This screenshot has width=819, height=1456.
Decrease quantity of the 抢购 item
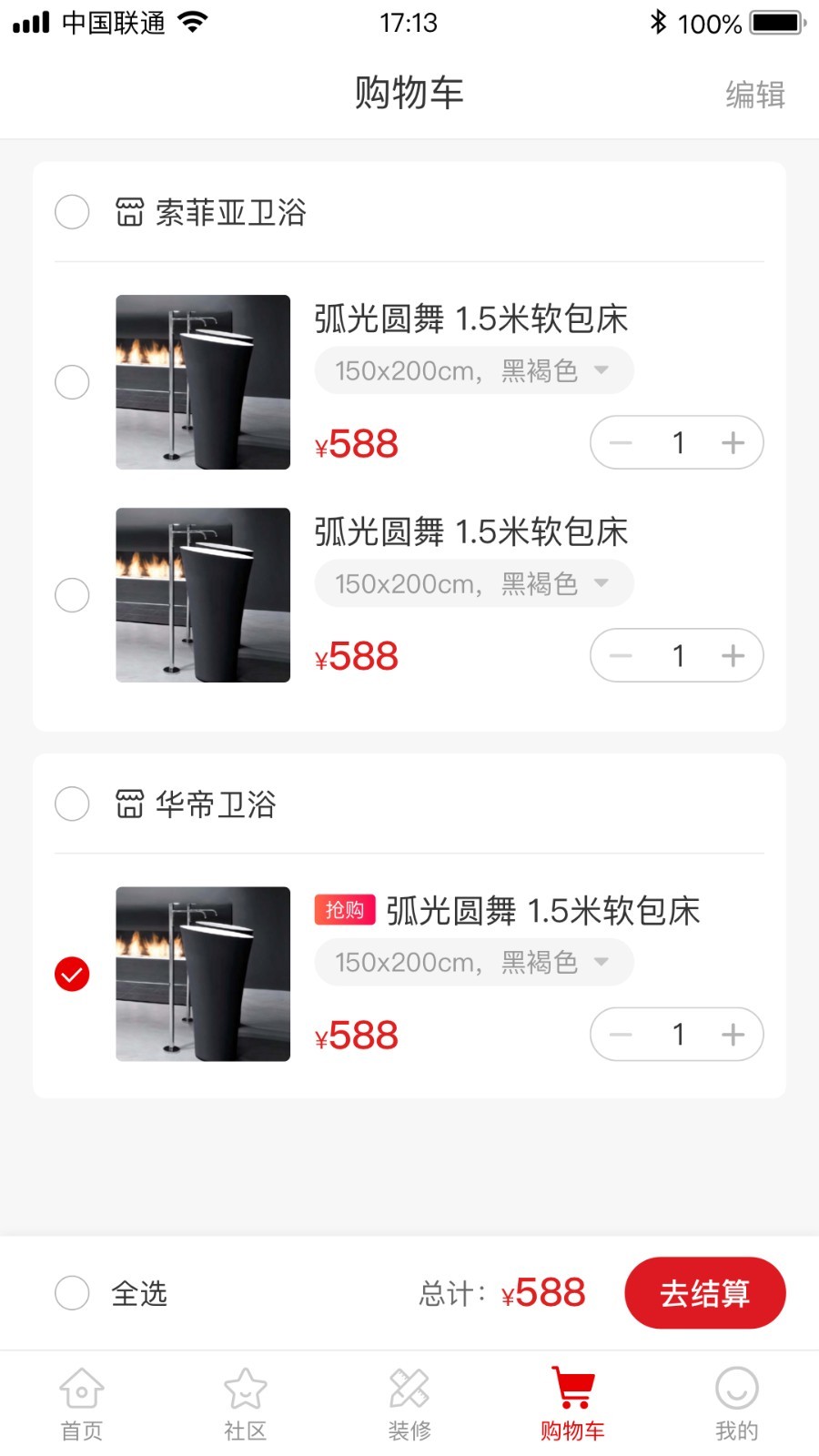pos(621,1035)
